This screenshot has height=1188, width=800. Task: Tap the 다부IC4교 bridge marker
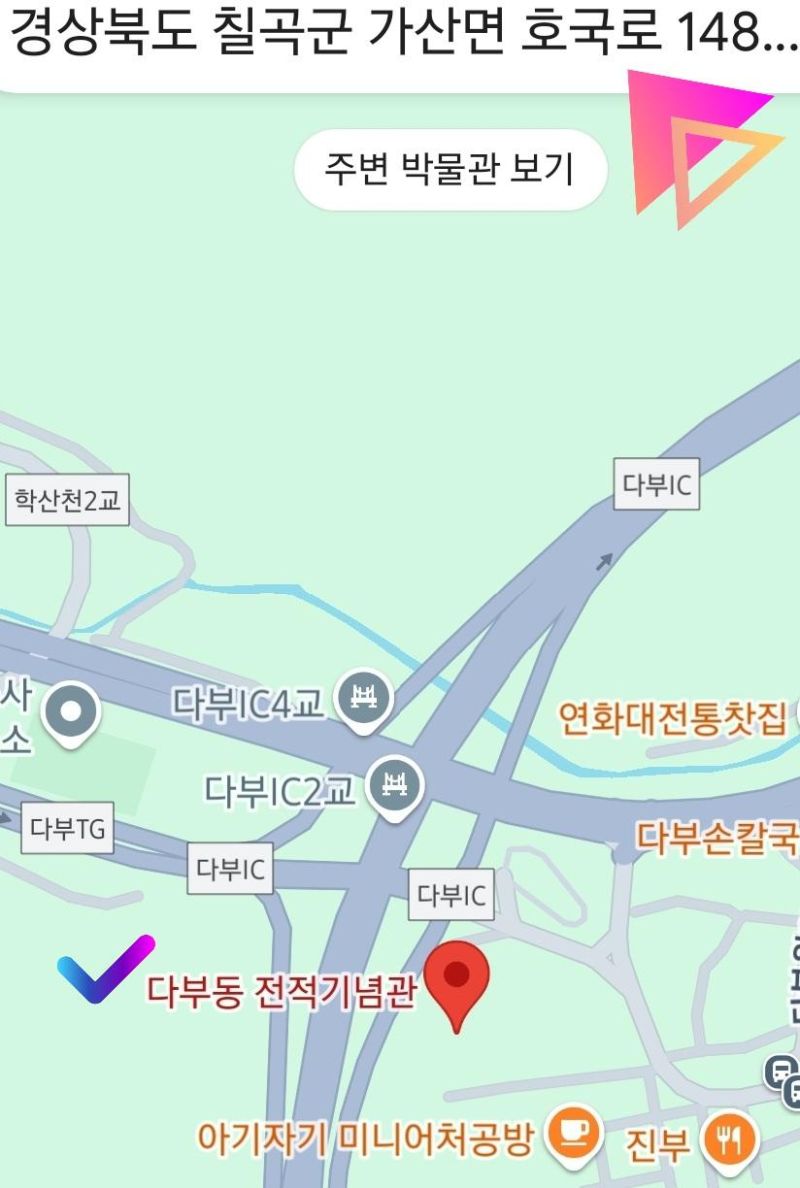tap(364, 697)
